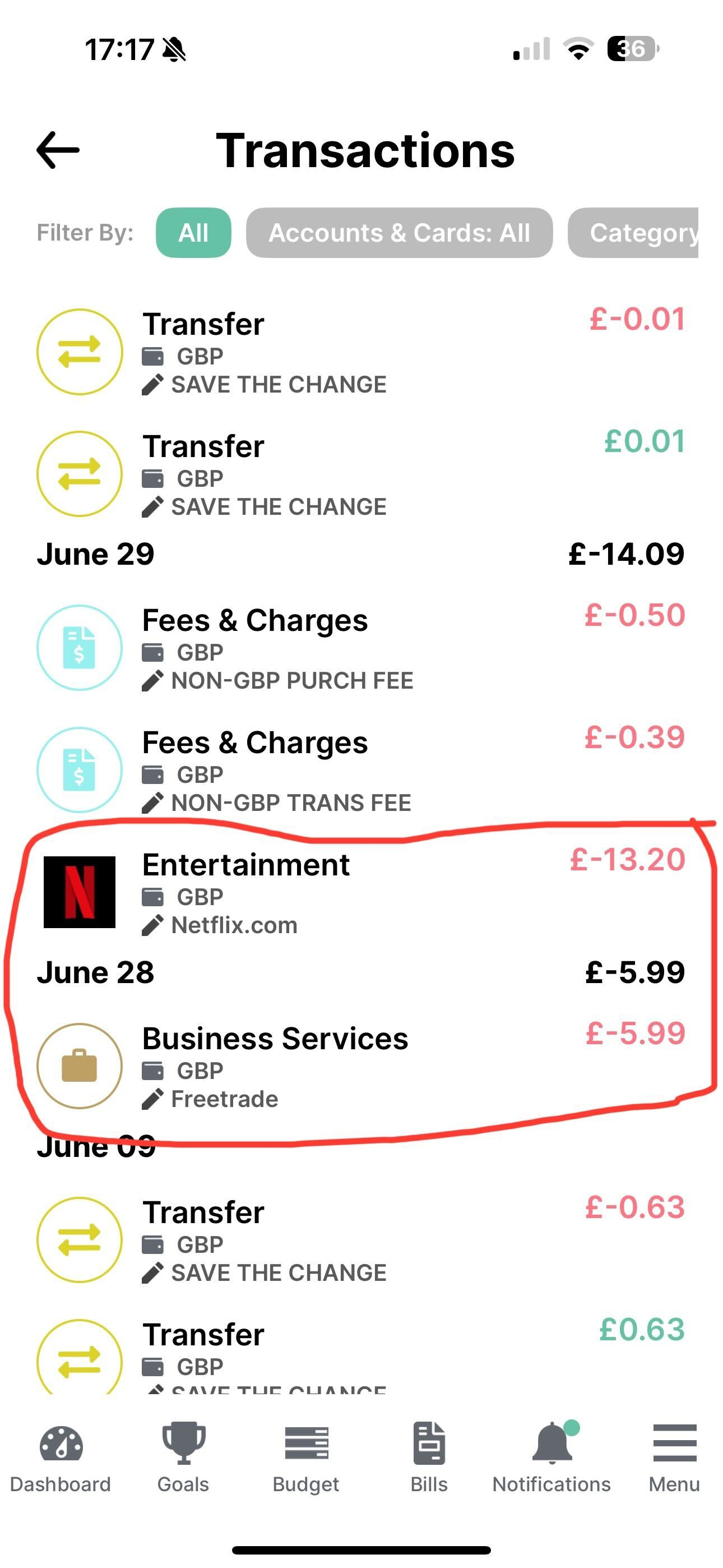View the Freetrade business services transaction
Viewport: 723px width, 1568px height.
(361, 1067)
